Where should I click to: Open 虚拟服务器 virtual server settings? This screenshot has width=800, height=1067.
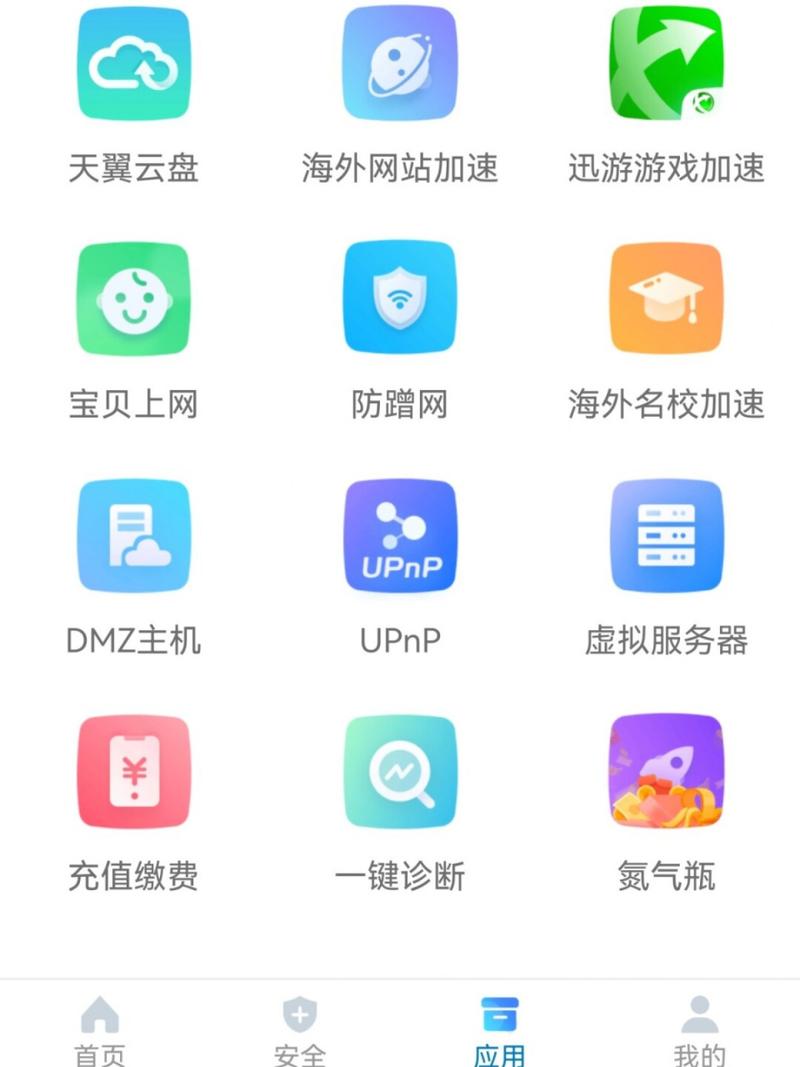[666, 535]
